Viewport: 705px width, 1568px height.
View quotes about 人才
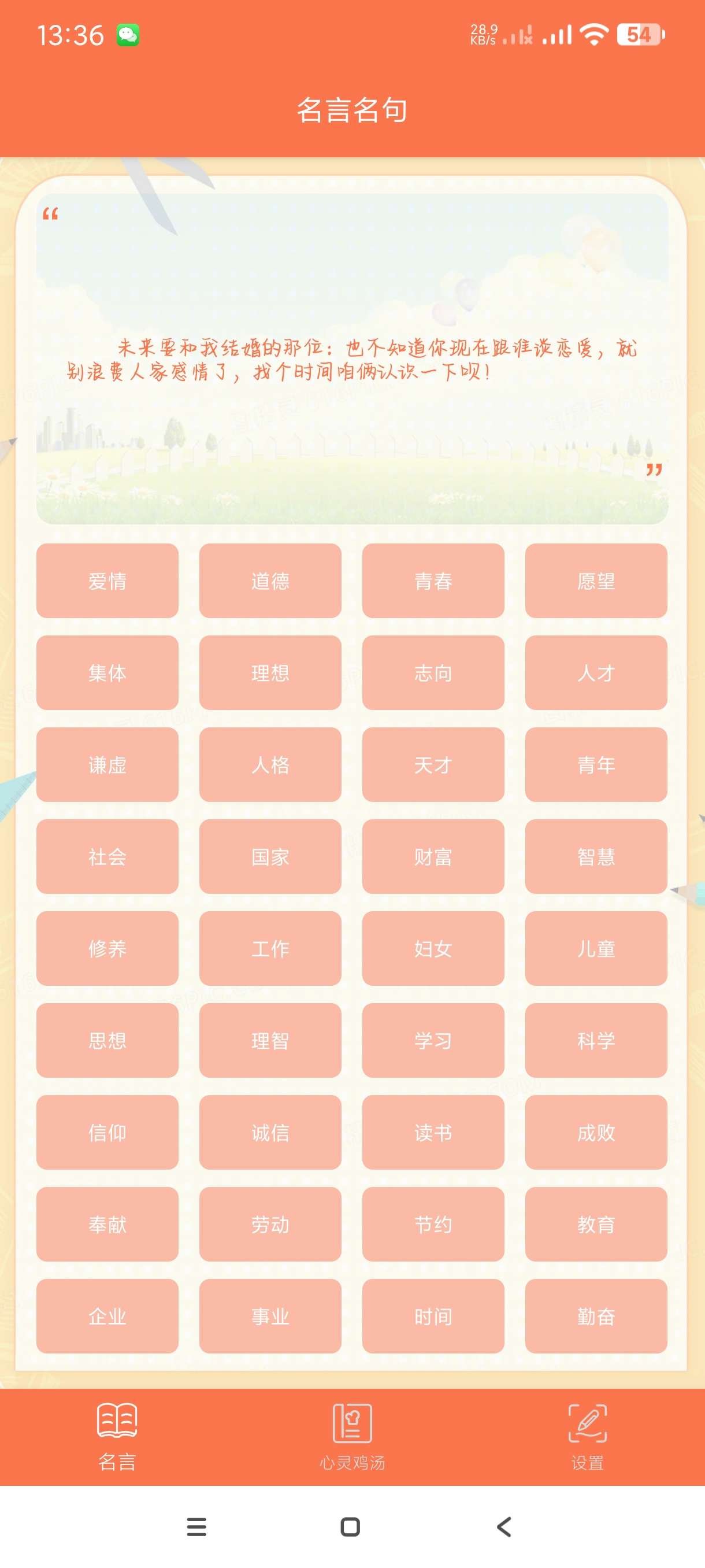point(596,672)
